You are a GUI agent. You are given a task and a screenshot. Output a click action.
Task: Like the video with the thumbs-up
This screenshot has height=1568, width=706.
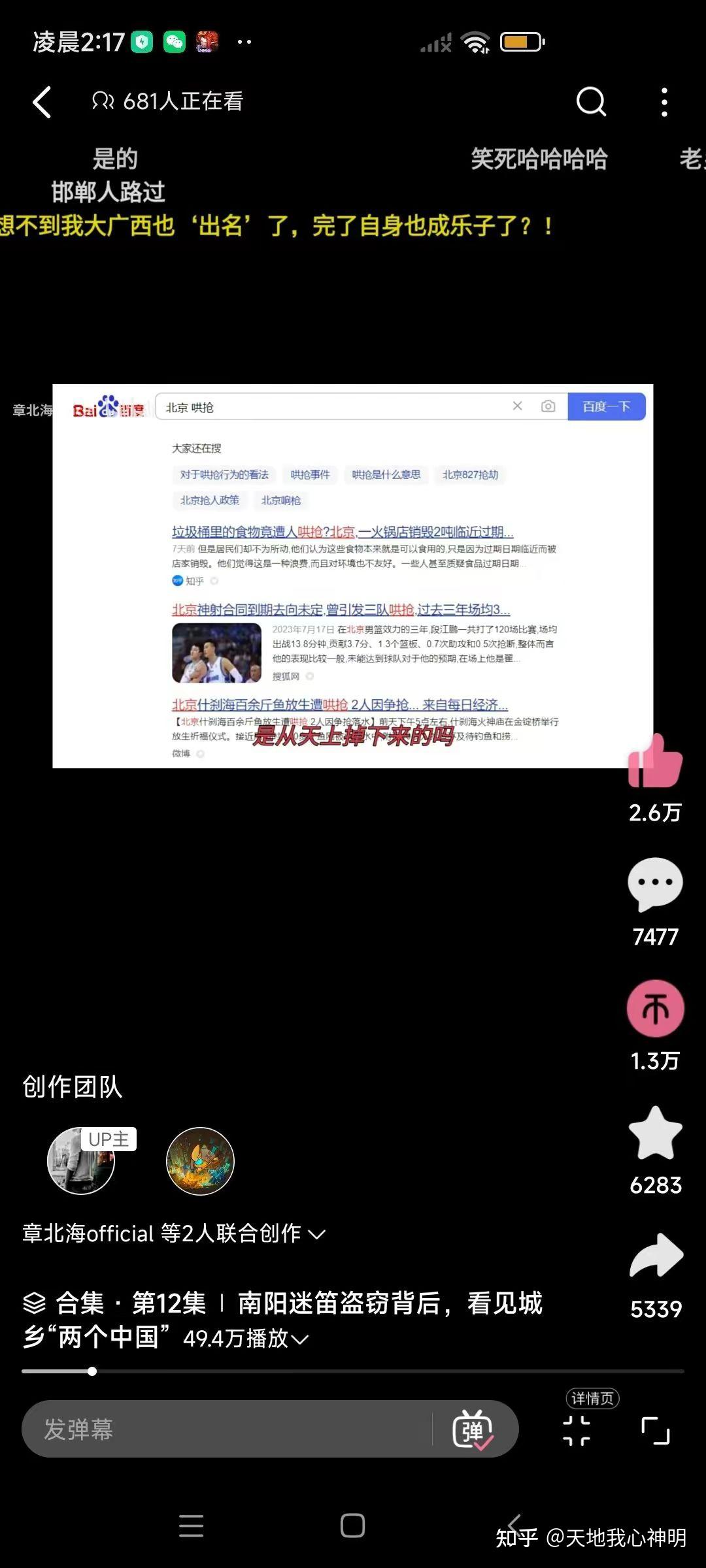(x=655, y=760)
